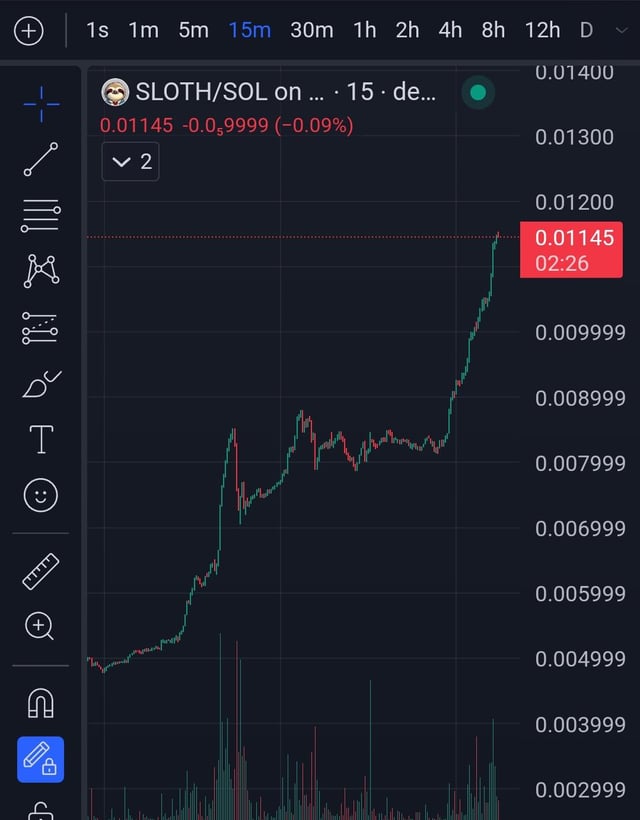Pick the trend line drawing tool
Viewport: 640px width, 820px height.
point(41,159)
